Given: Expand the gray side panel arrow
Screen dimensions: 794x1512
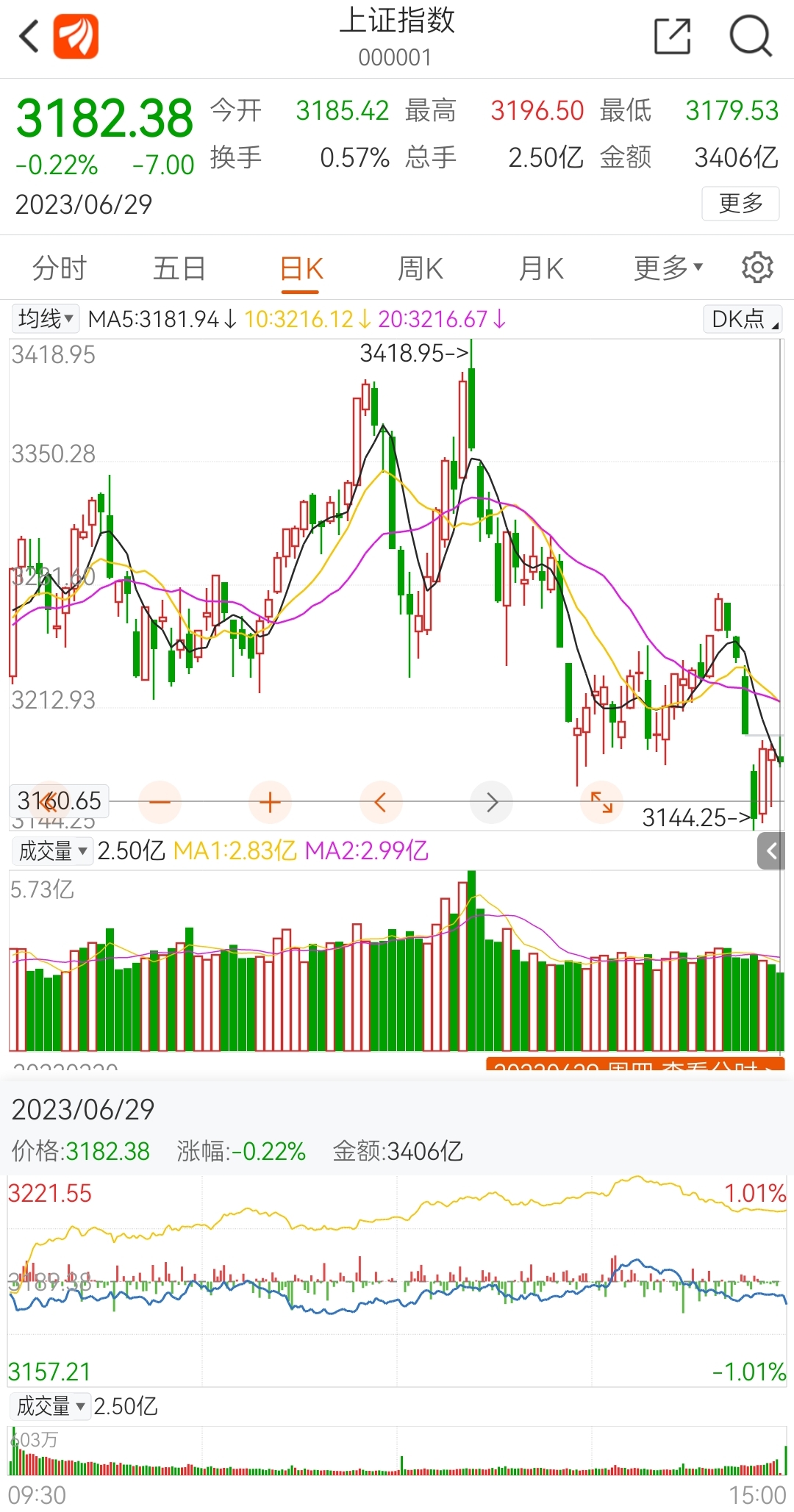Looking at the screenshot, I should pos(771,851).
